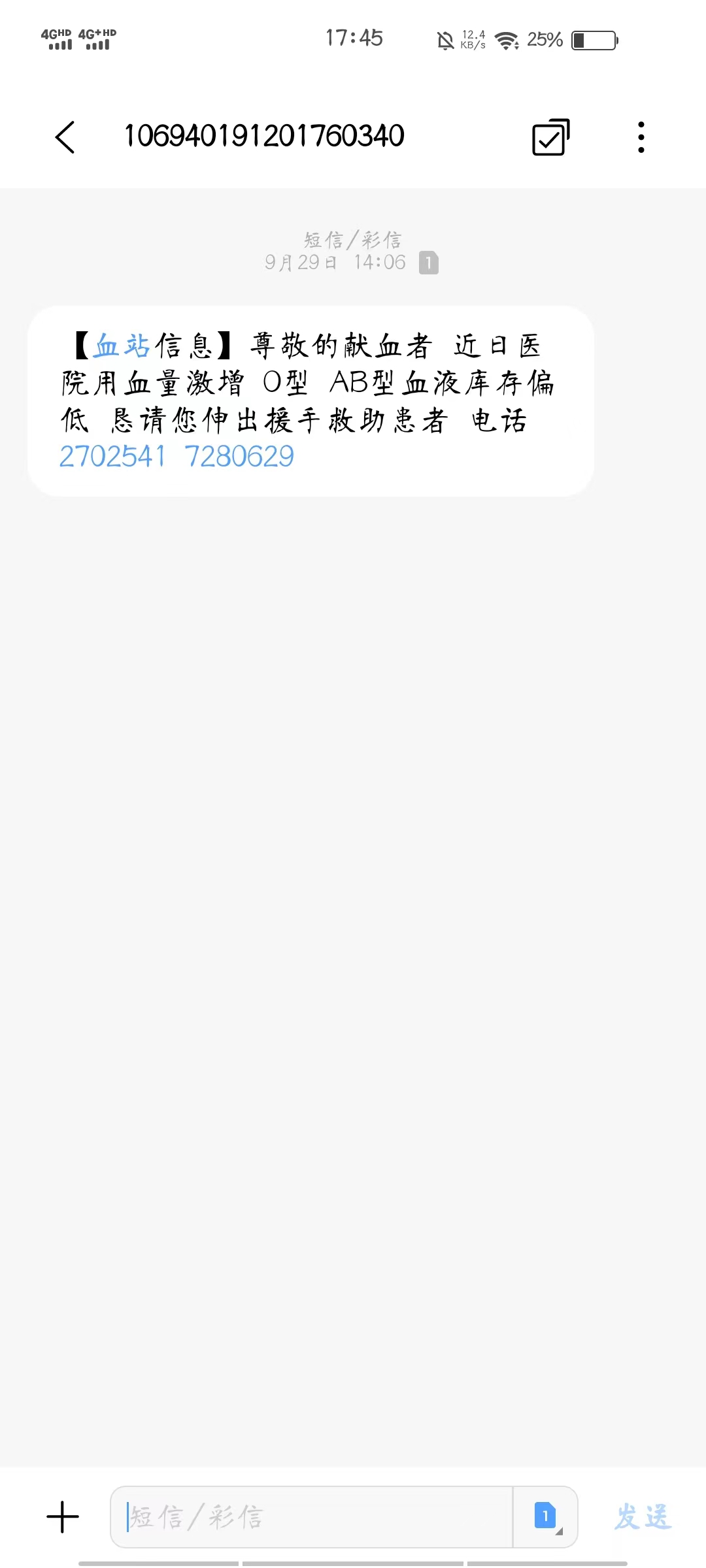Go back to the message list

click(x=65, y=137)
